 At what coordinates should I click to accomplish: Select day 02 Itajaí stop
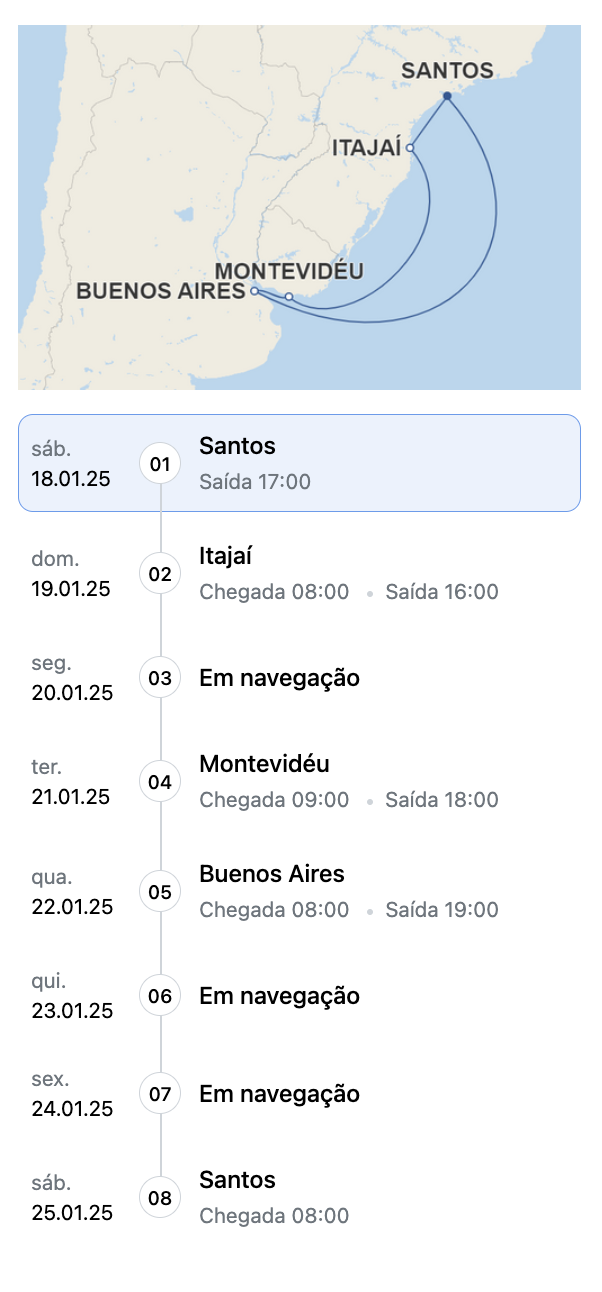(299, 573)
